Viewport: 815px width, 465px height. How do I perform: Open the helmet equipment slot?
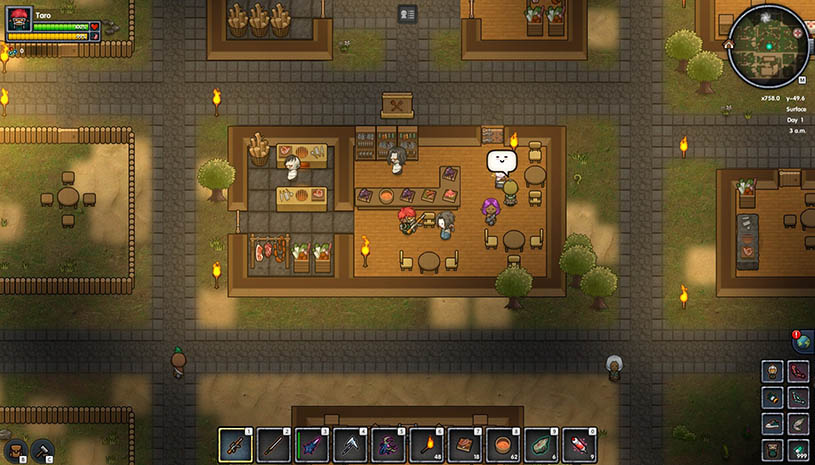pyautogui.click(x=772, y=372)
